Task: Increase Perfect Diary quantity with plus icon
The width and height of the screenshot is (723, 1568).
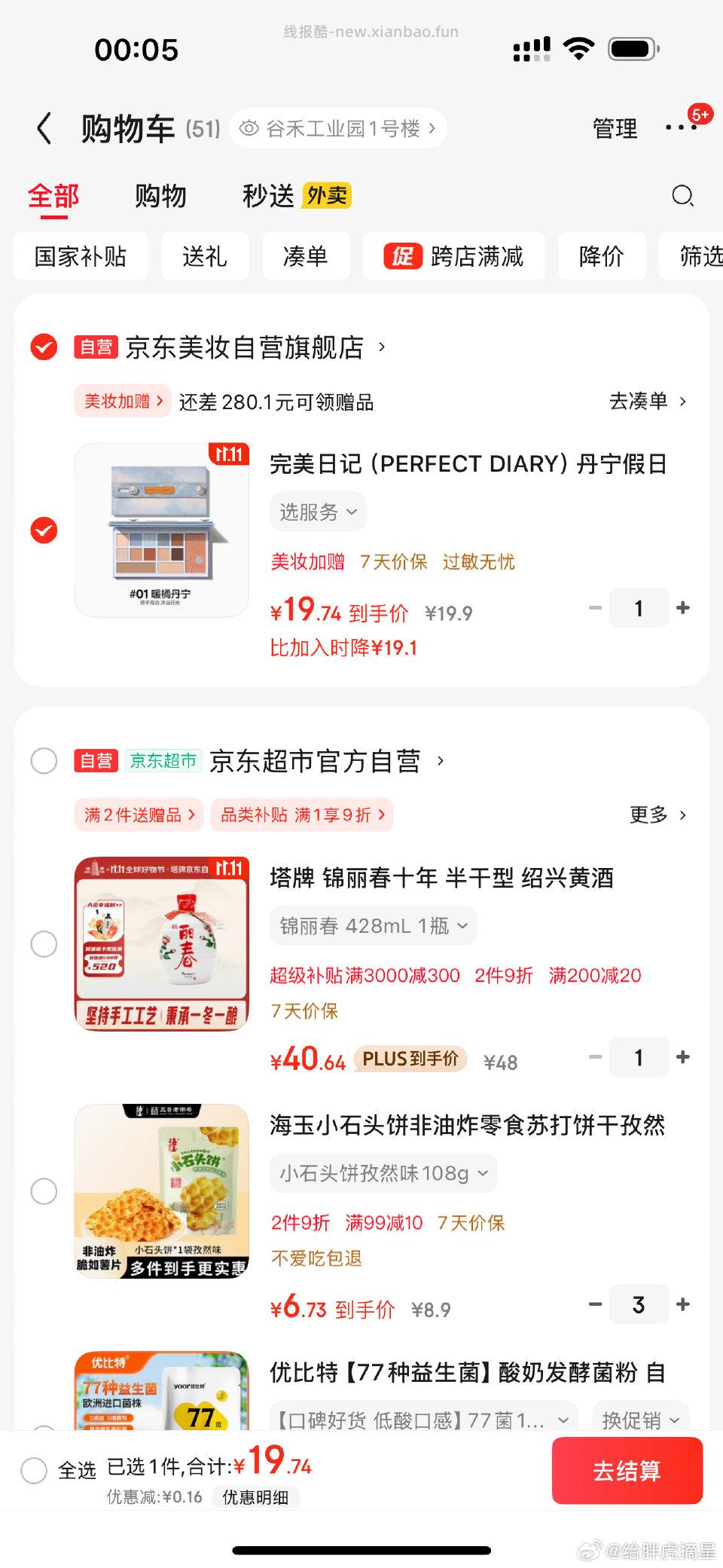Action: (682, 607)
